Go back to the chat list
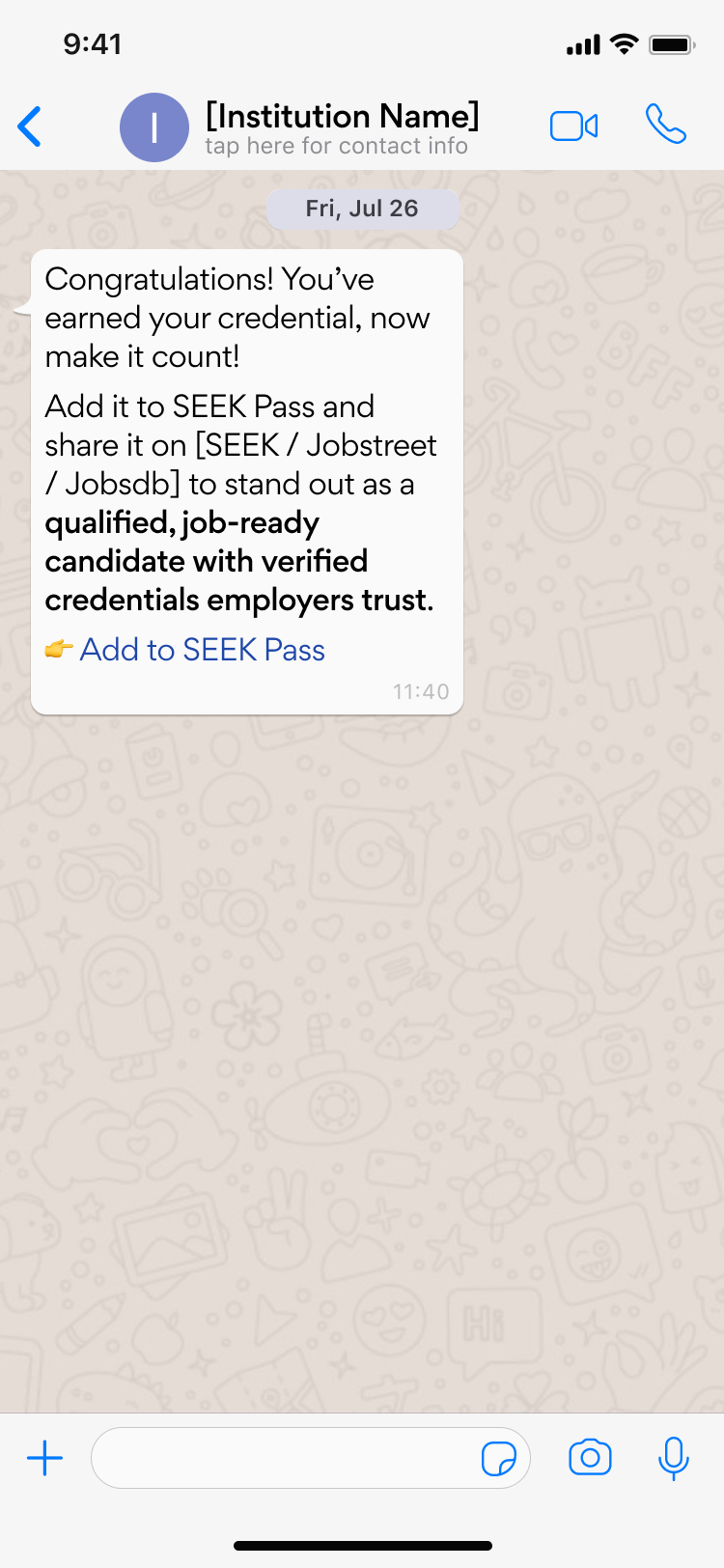 pos(31,126)
